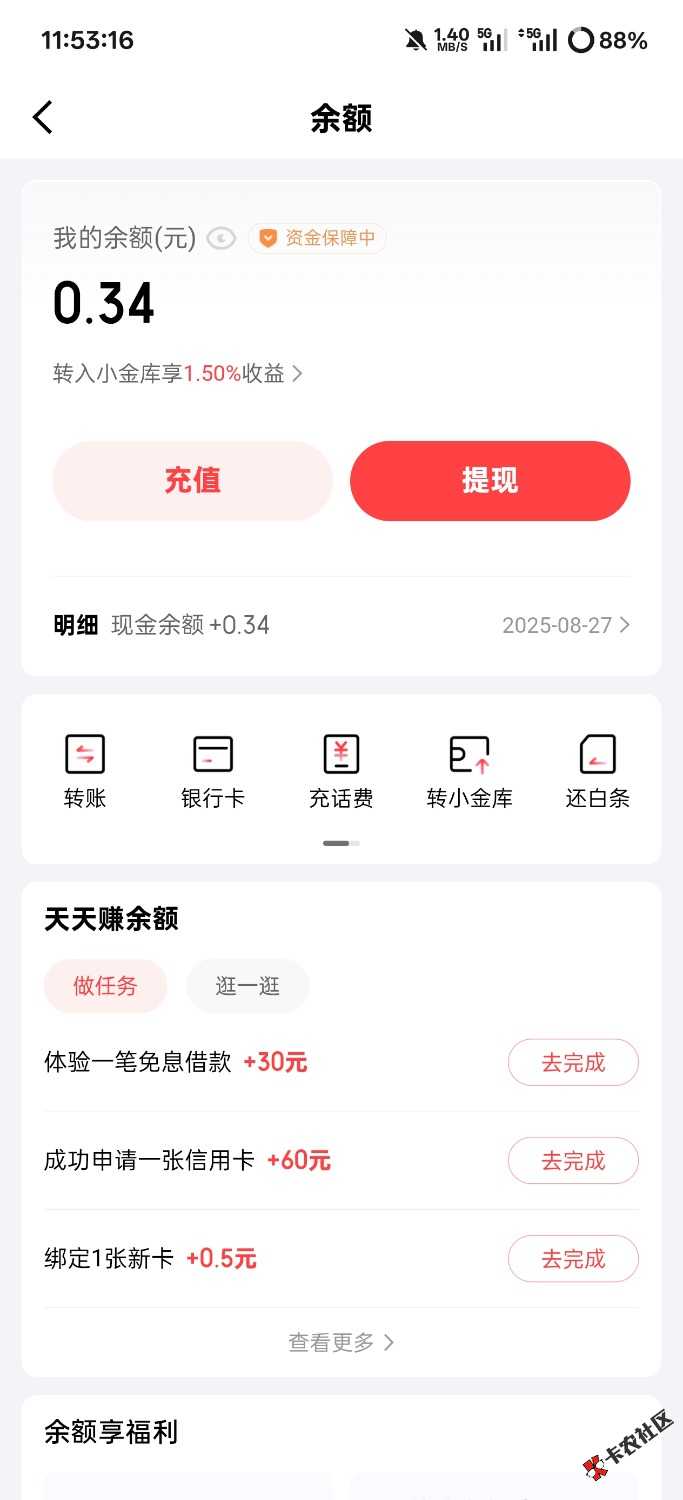The width and height of the screenshot is (683, 1500).
Task: Select the 做任务 chip
Action: 105,986
